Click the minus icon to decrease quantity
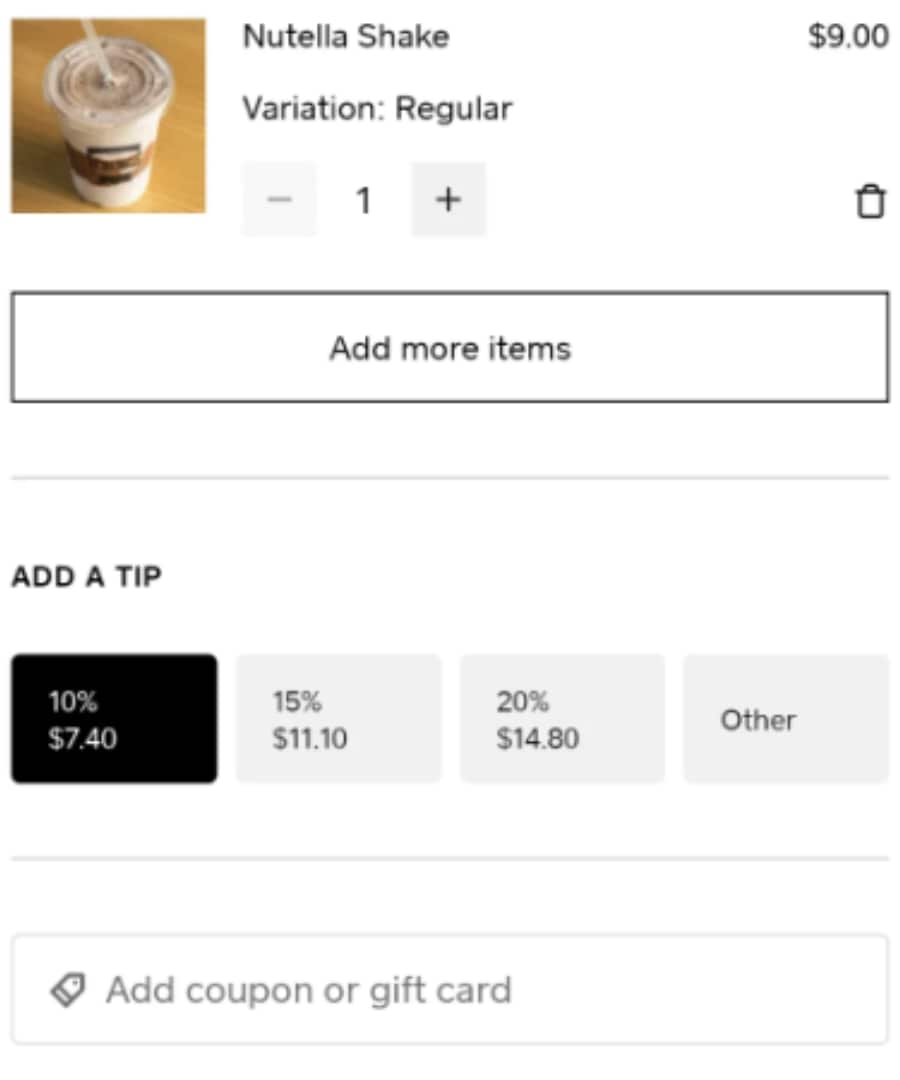Screen dimensions: 900x1080 (279, 199)
